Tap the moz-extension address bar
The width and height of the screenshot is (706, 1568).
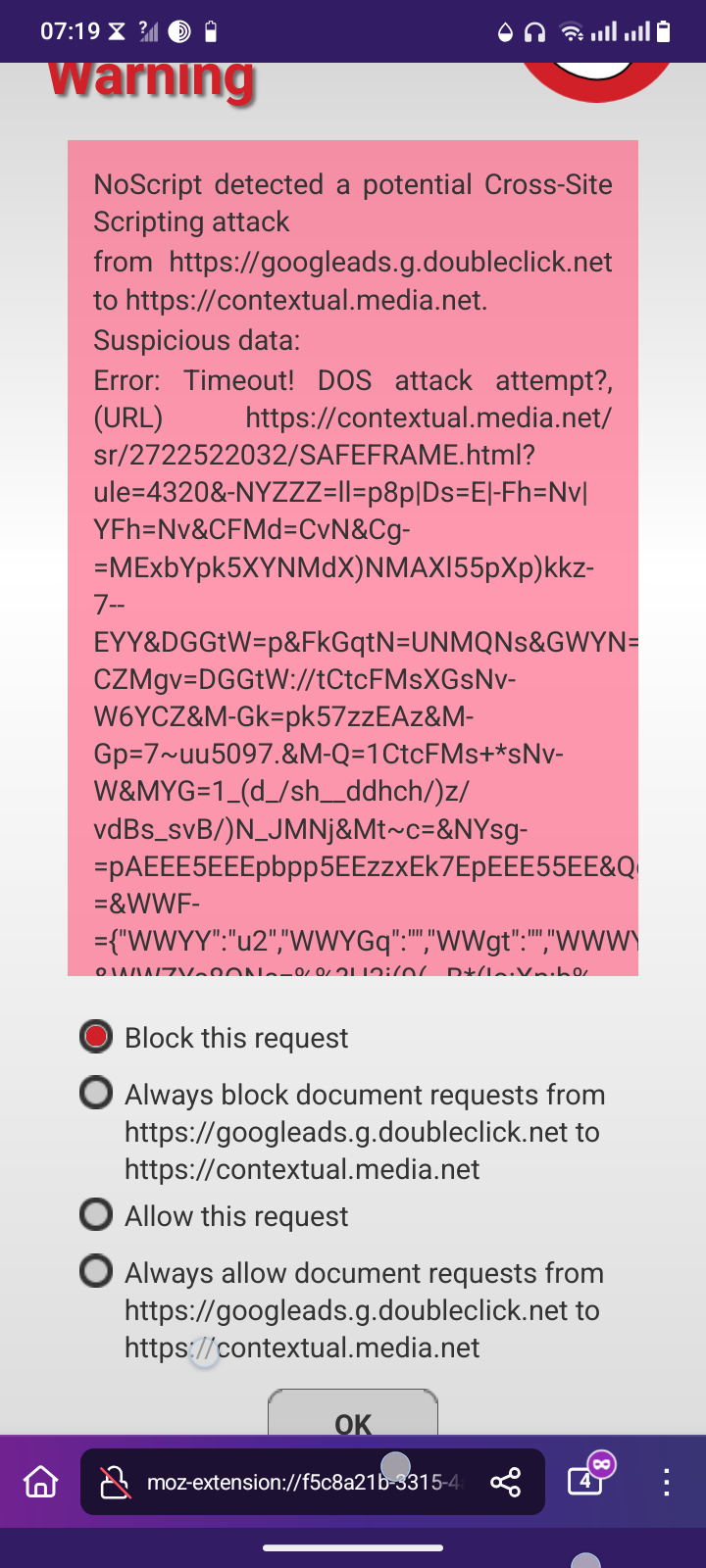pyautogui.click(x=304, y=1482)
